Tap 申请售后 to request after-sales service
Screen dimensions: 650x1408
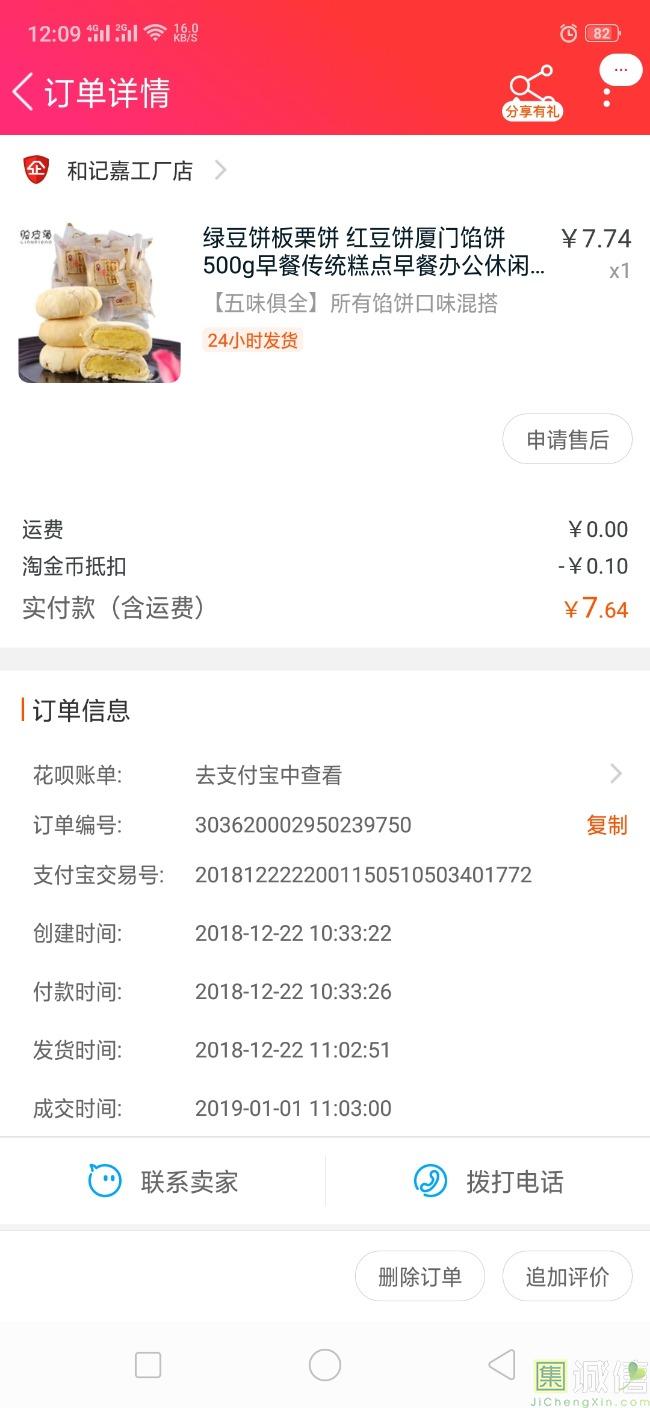pos(567,440)
